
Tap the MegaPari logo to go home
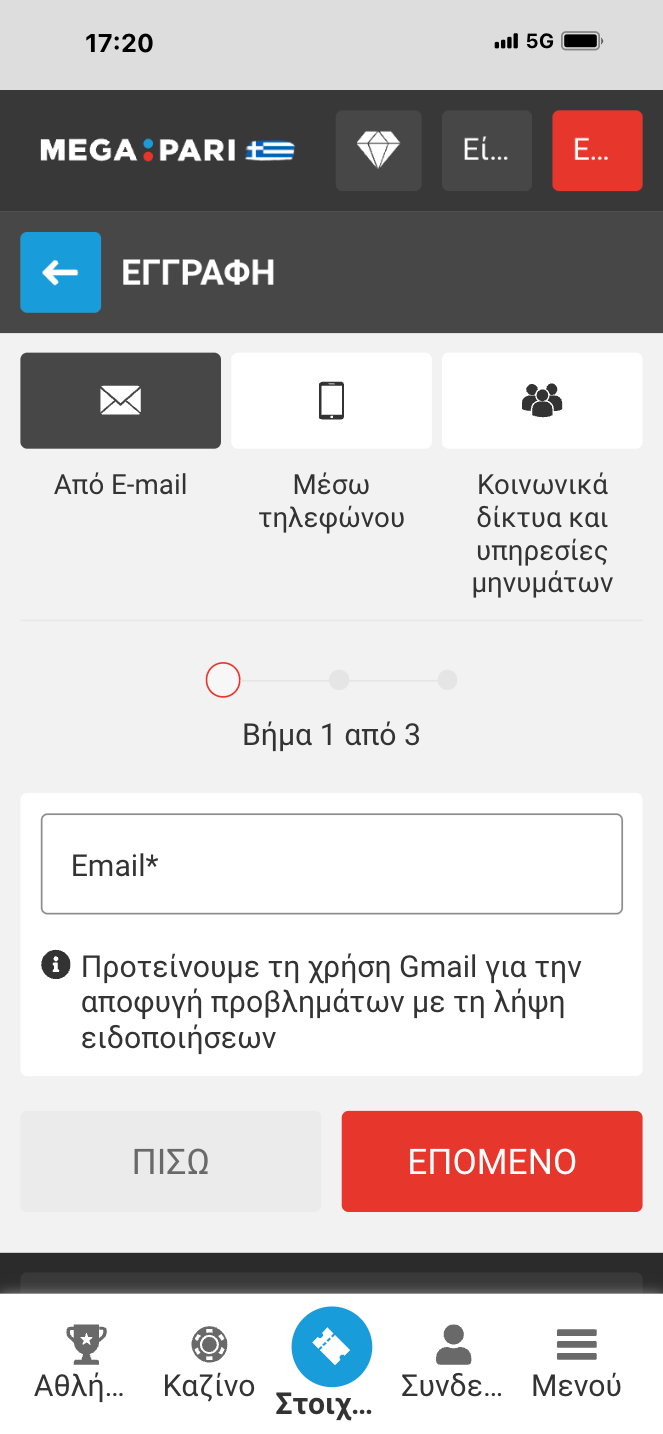coord(167,151)
